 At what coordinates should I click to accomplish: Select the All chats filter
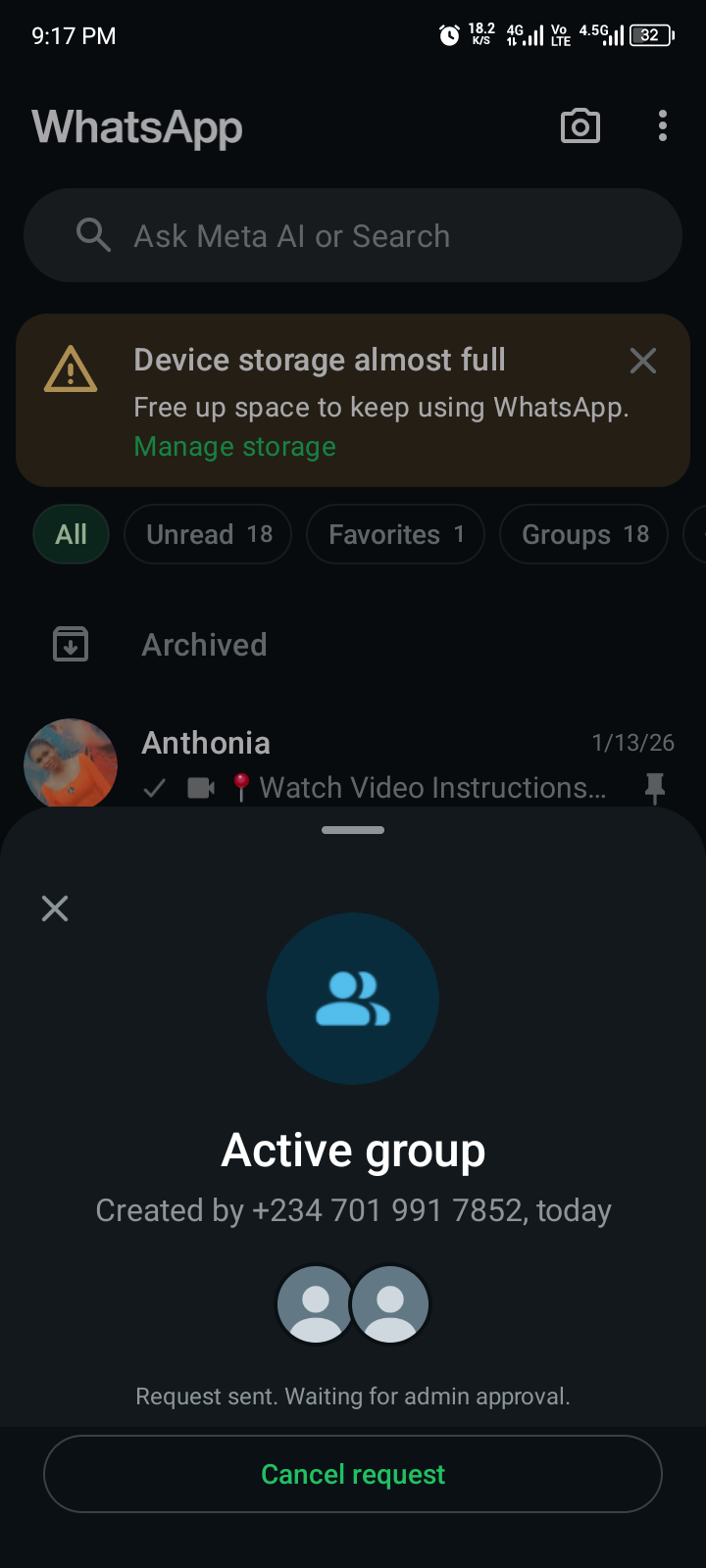coord(71,534)
